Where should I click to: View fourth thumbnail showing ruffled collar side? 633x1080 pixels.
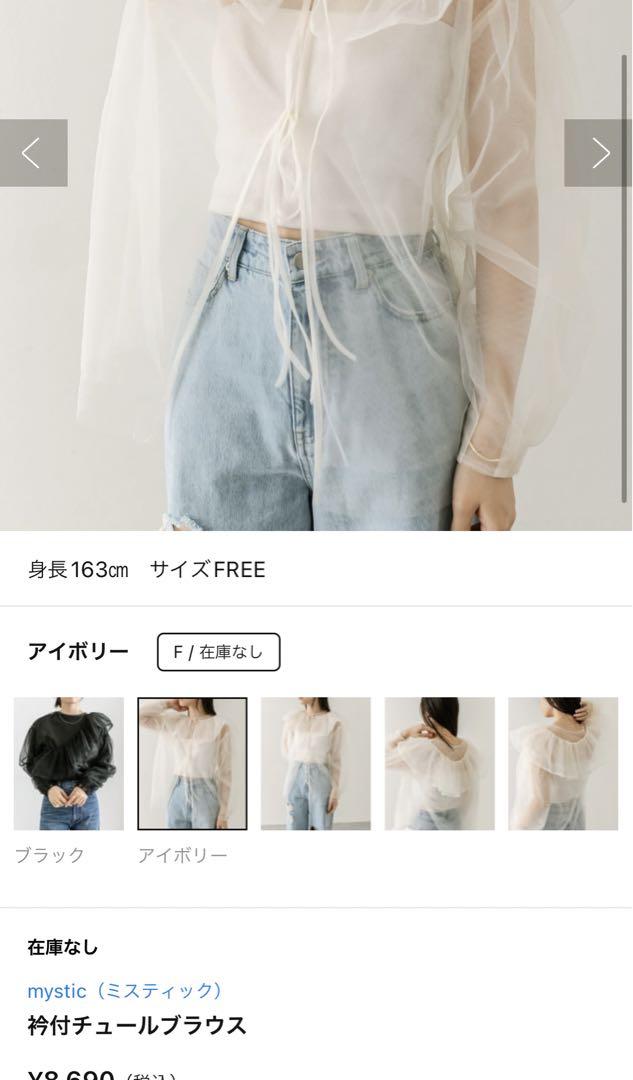point(439,763)
